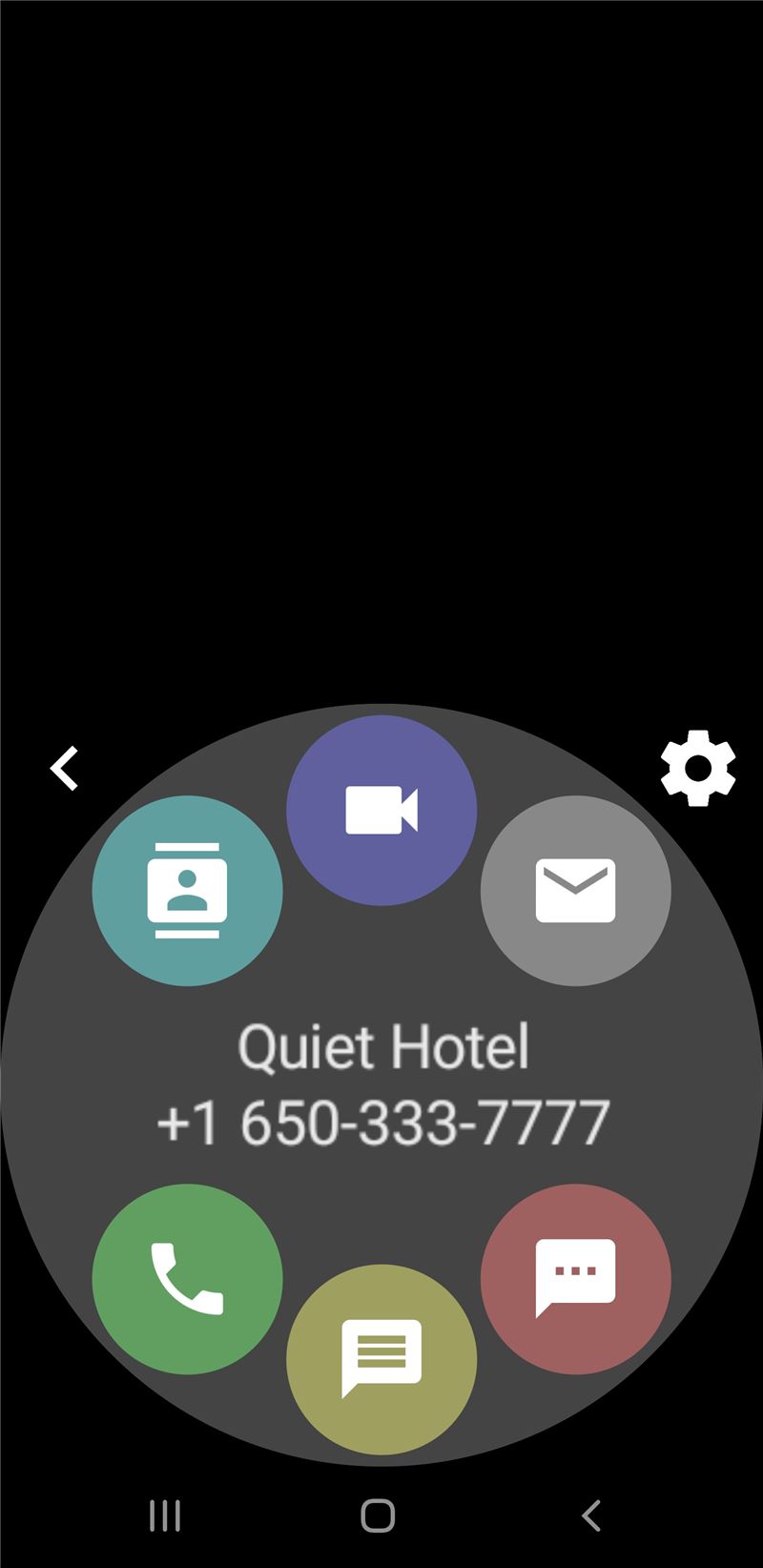763x1568 pixels.
Task: Open the settings gear
Action: tap(698, 768)
